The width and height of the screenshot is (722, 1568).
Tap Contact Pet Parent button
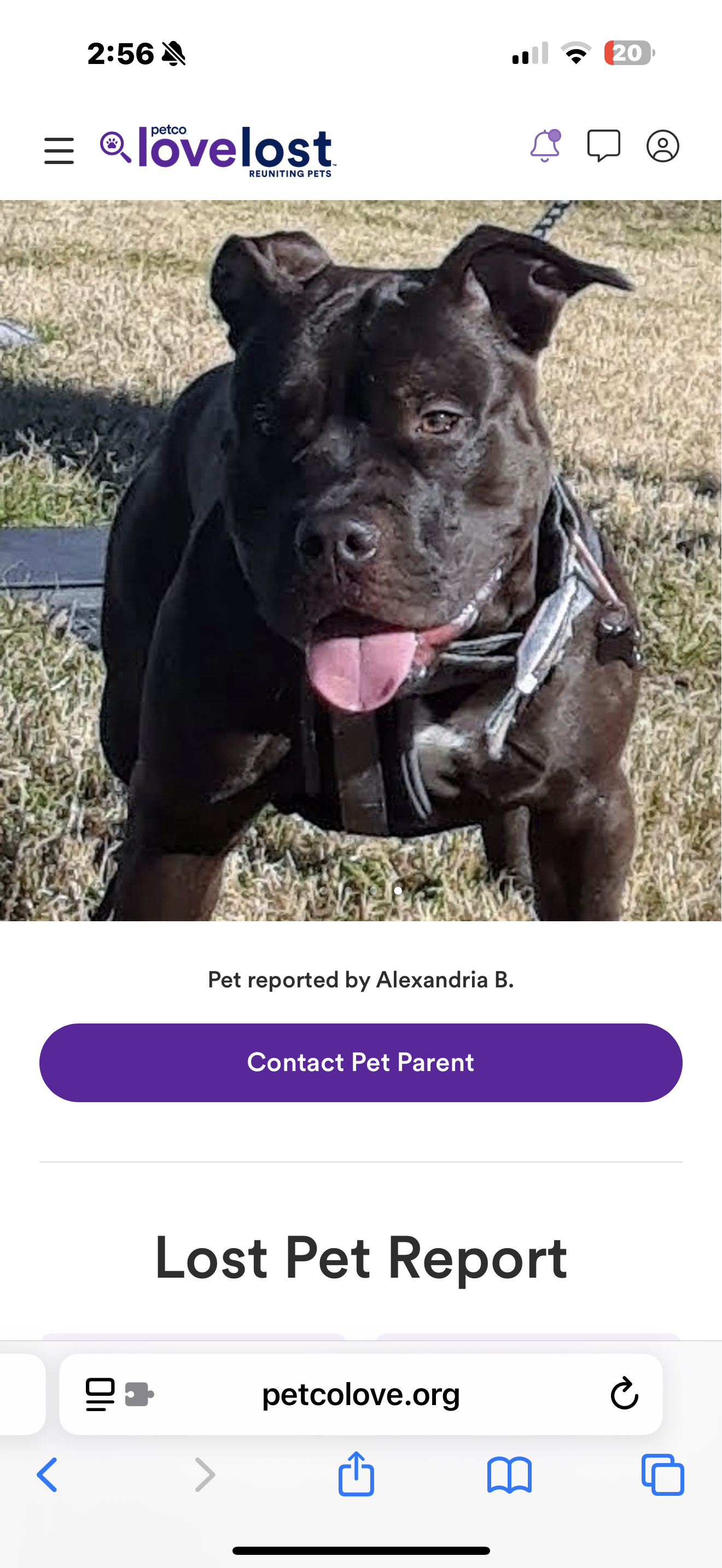tap(360, 1062)
